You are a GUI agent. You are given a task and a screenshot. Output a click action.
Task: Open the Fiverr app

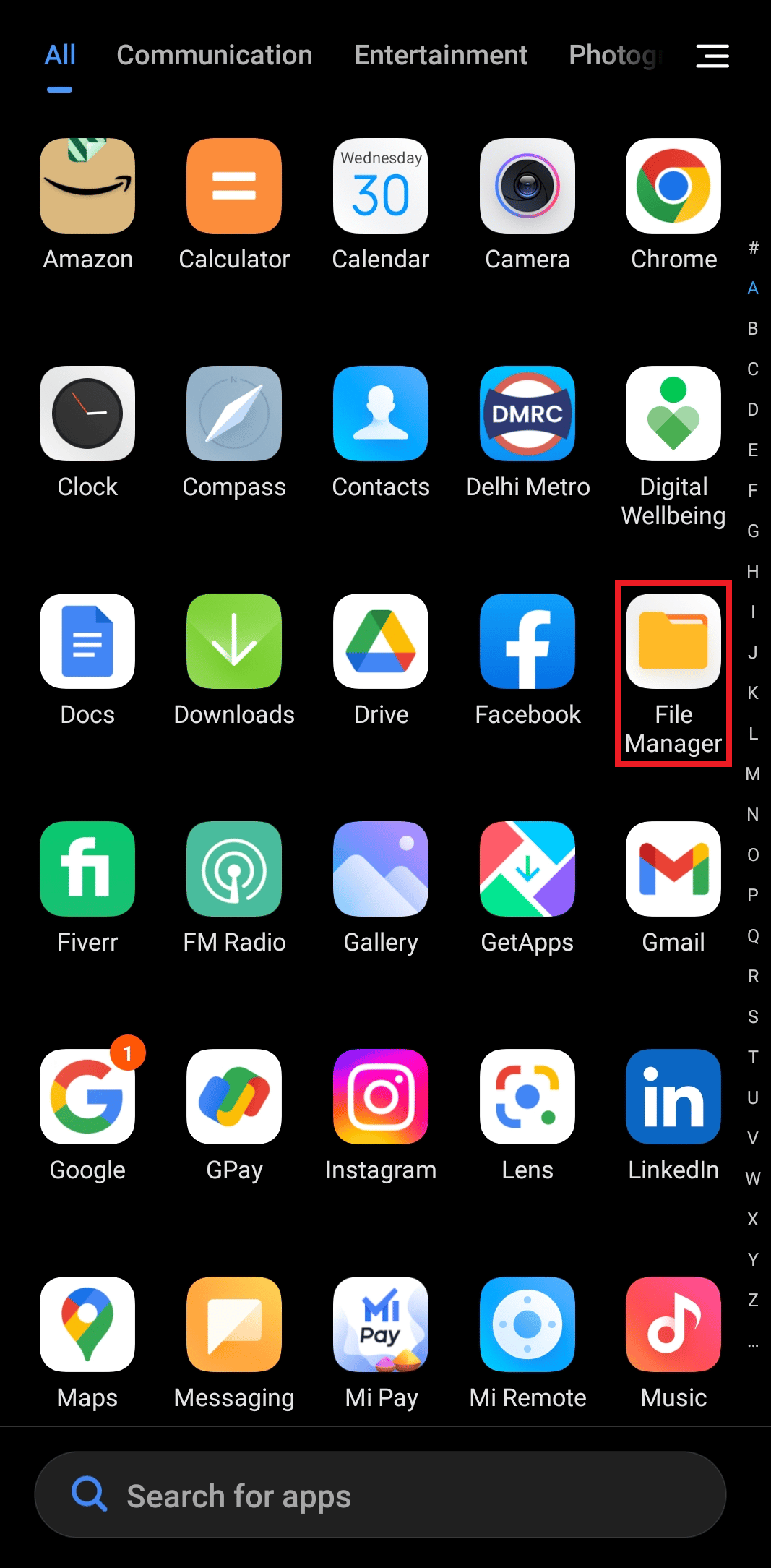87,870
